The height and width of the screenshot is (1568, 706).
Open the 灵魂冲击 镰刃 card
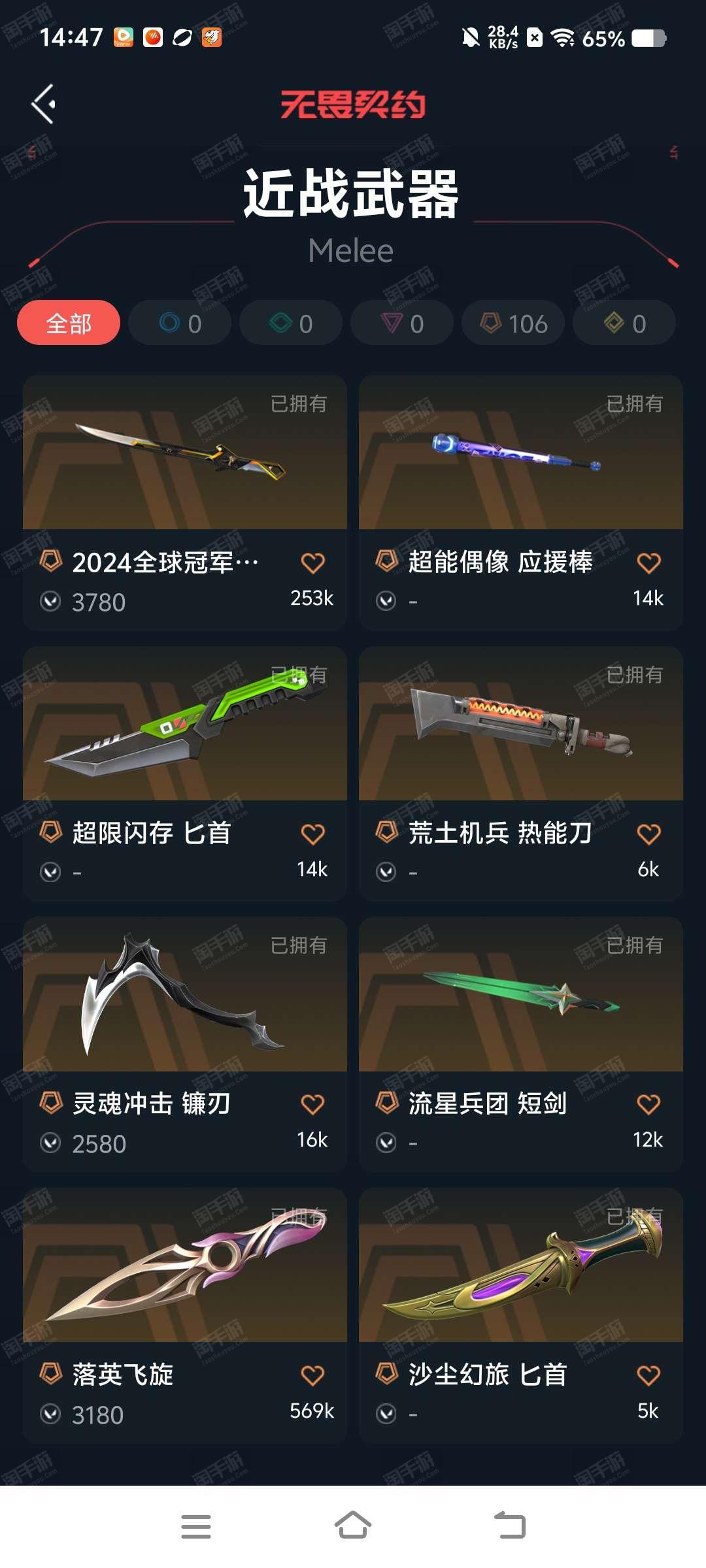pos(185,1044)
